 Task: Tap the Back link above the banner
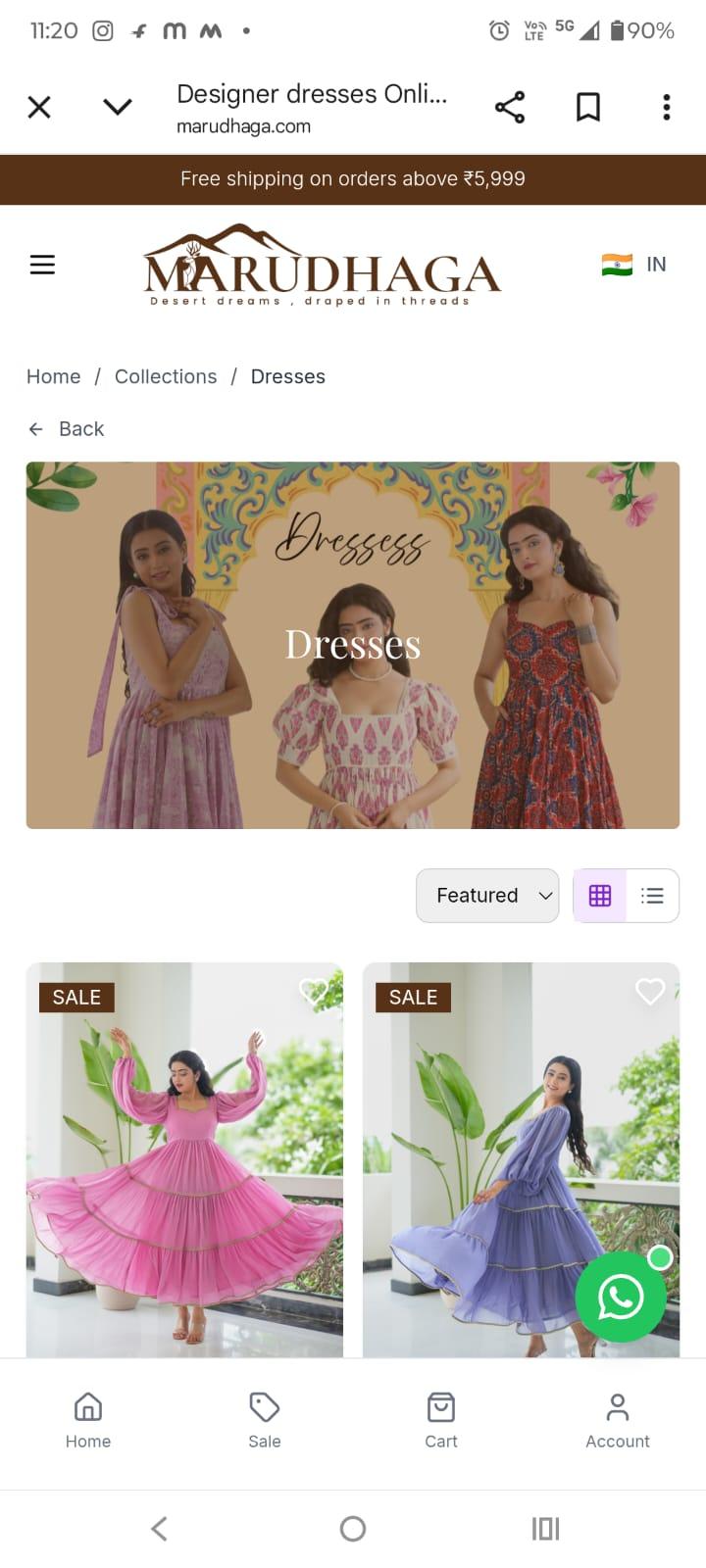[66, 428]
